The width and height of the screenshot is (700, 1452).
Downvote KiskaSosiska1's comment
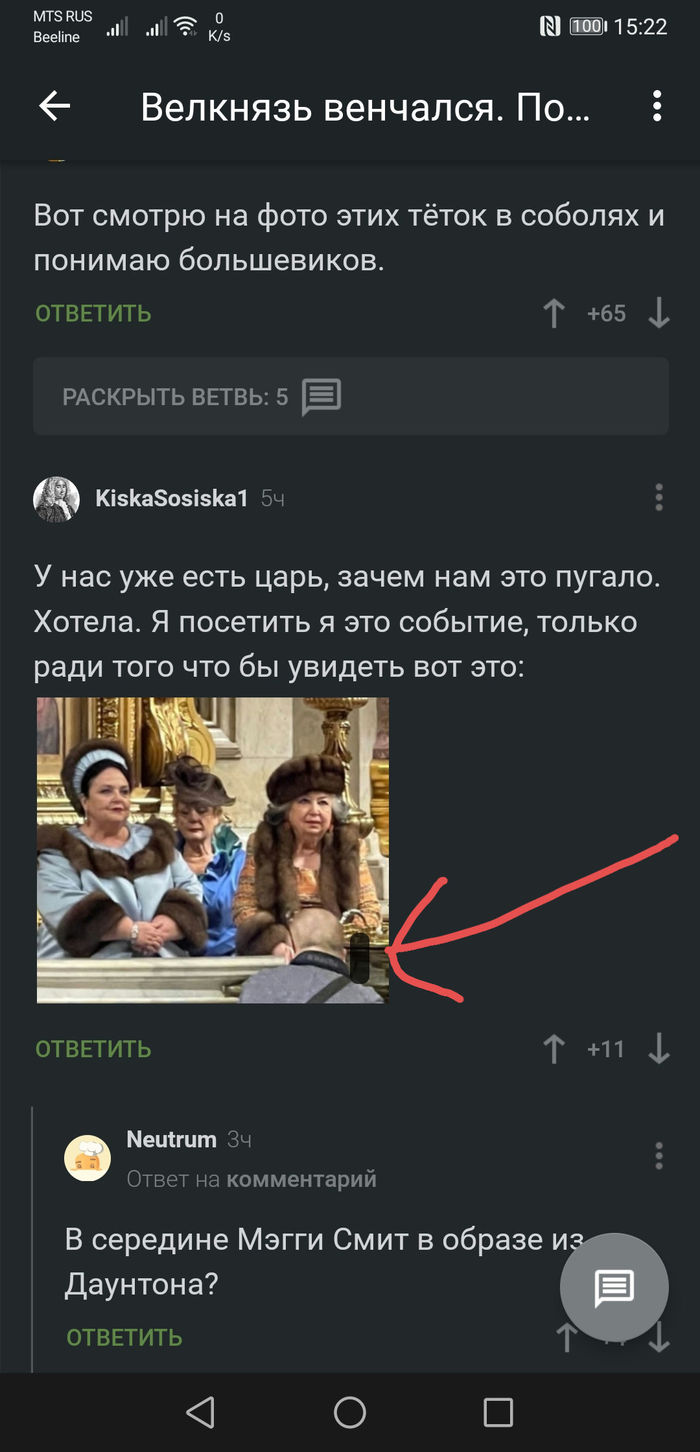point(658,1049)
